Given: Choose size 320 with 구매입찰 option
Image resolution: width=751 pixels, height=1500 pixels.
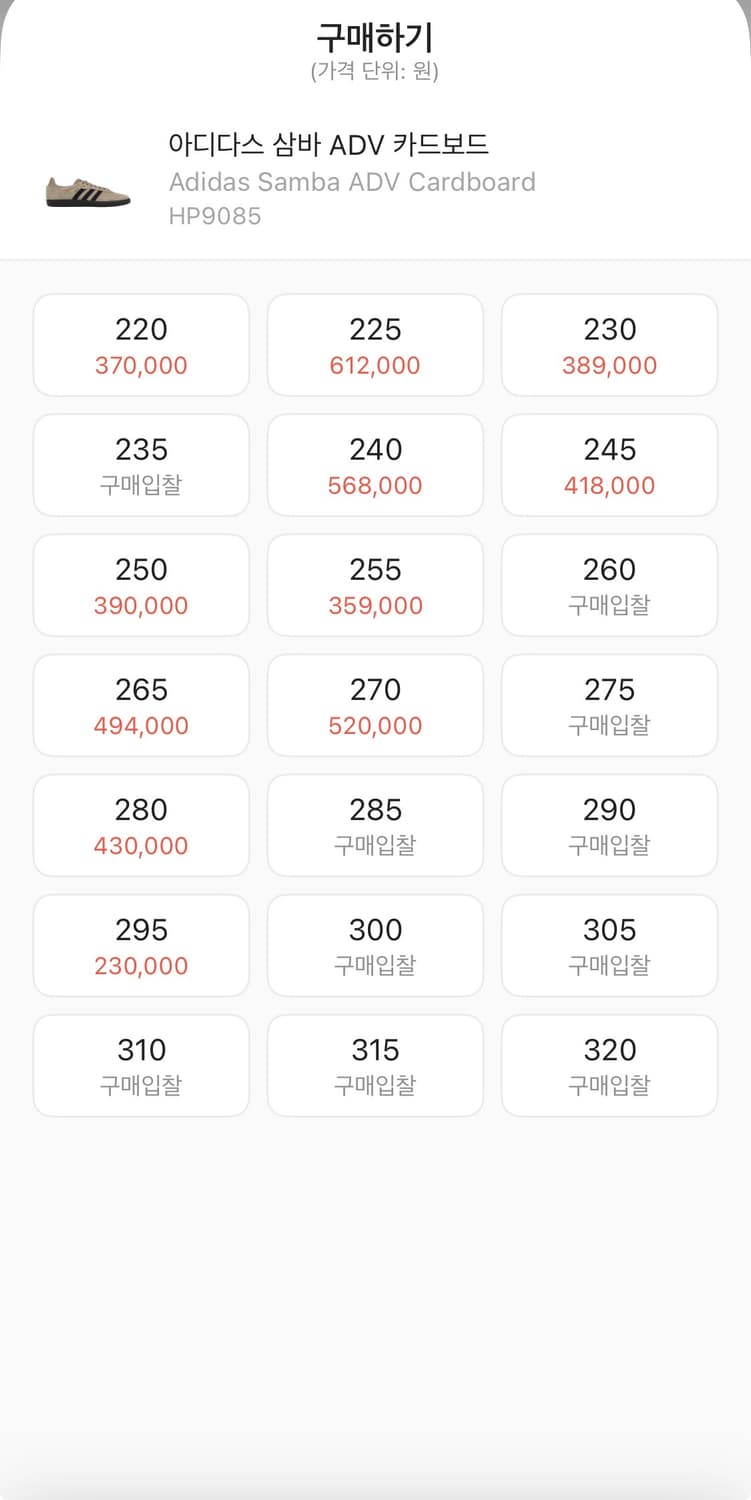Looking at the screenshot, I should click(x=609, y=1065).
